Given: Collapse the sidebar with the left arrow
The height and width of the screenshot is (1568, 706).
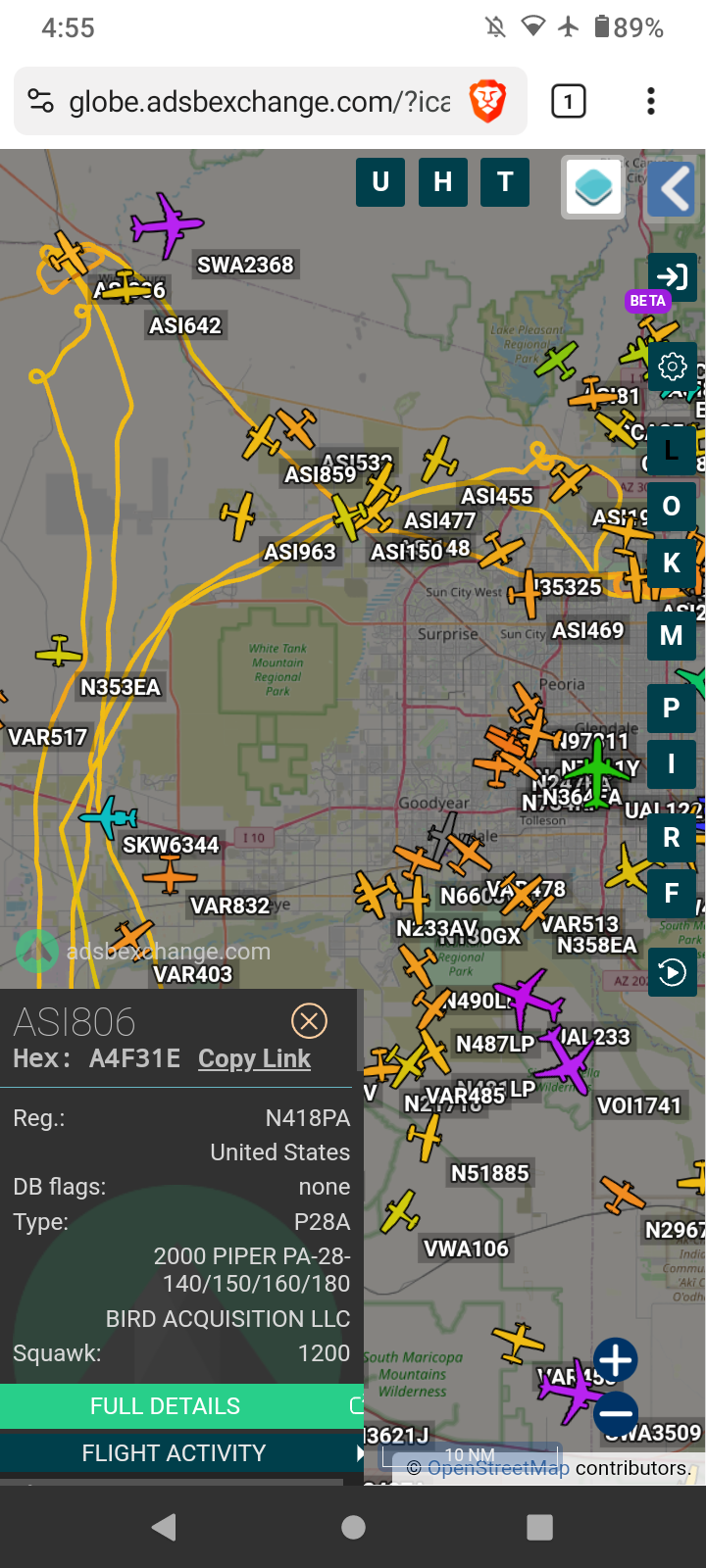Looking at the screenshot, I should [672, 188].
